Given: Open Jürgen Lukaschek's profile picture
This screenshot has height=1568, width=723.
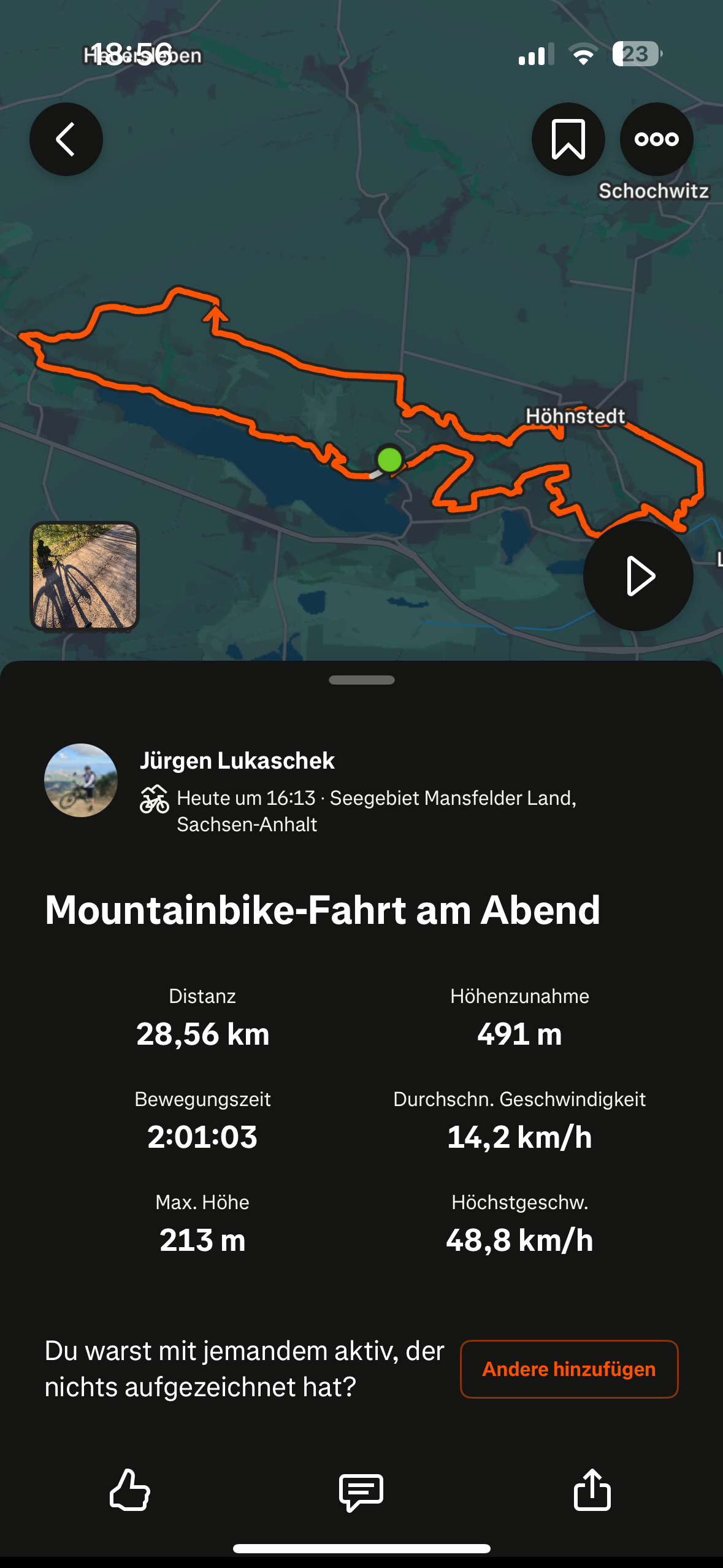Looking at the screenshot, I should (x=81, y=780).
